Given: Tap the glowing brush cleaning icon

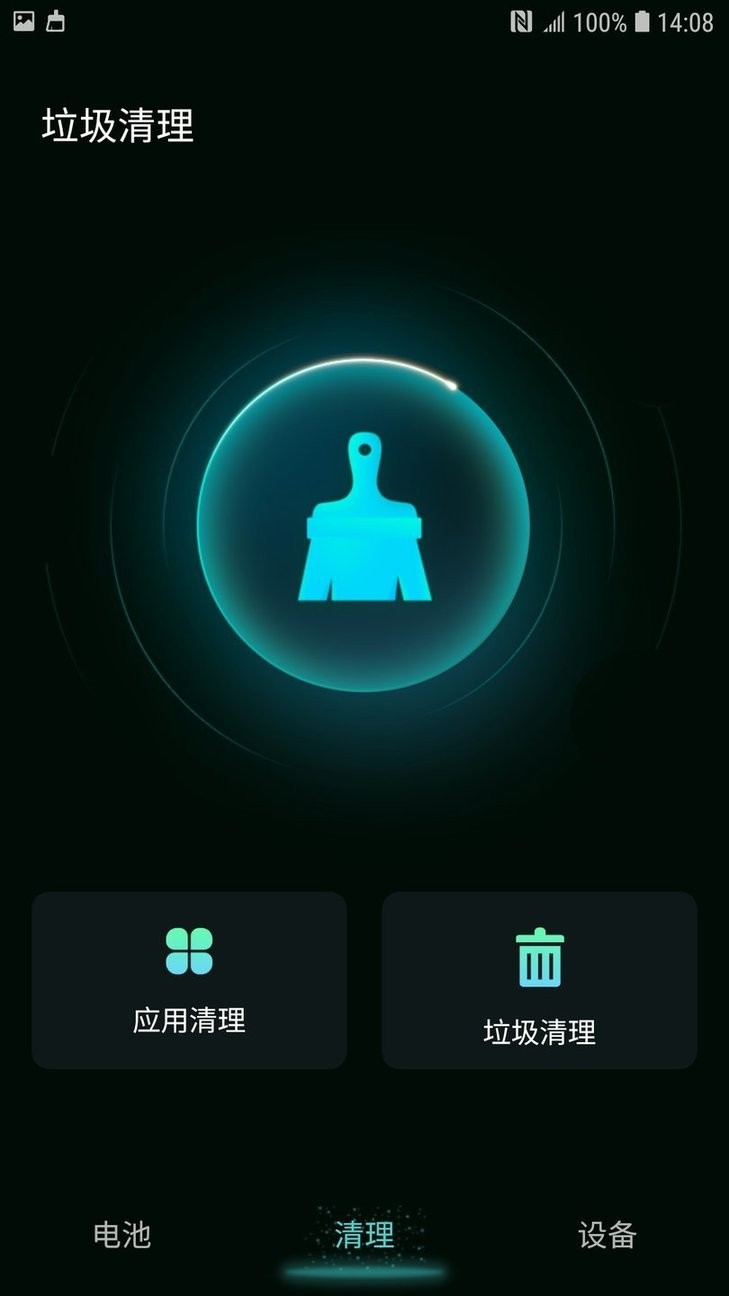Looking at the screenshot, I should (x=364, y=520).
